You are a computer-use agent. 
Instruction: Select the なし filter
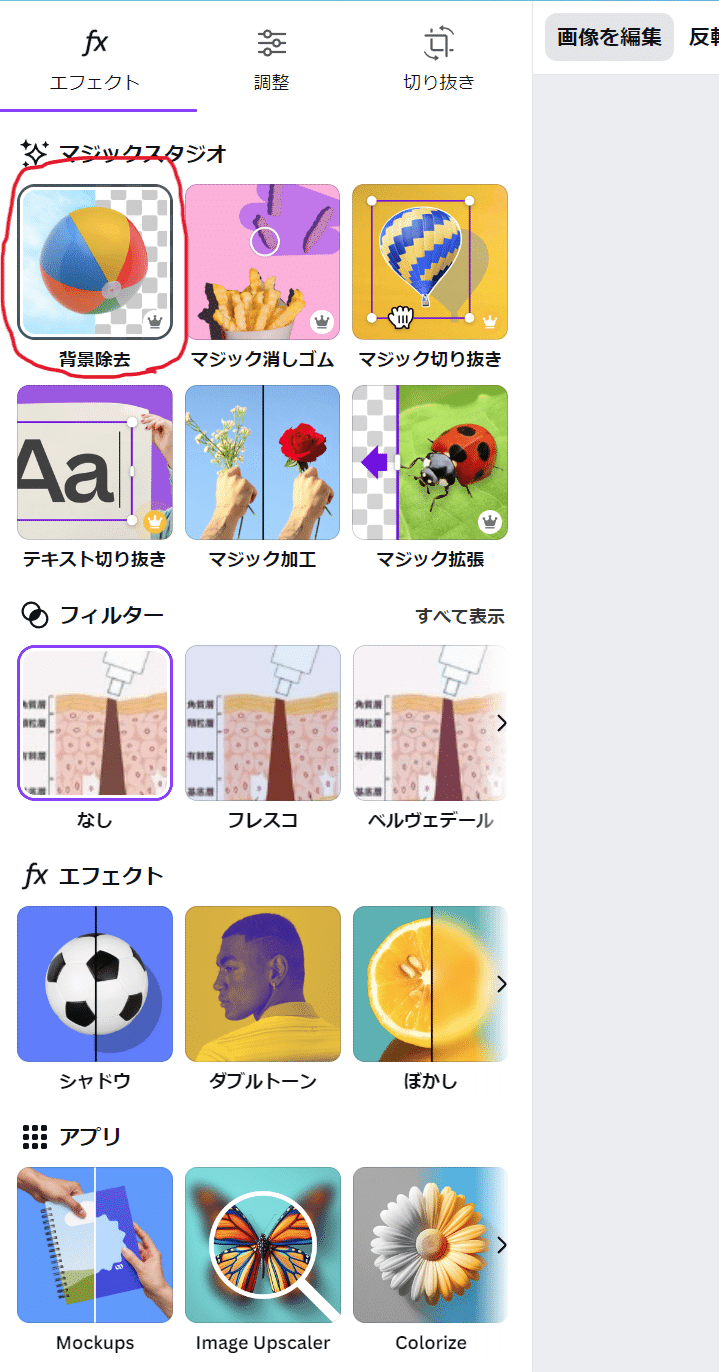point(95,723)
